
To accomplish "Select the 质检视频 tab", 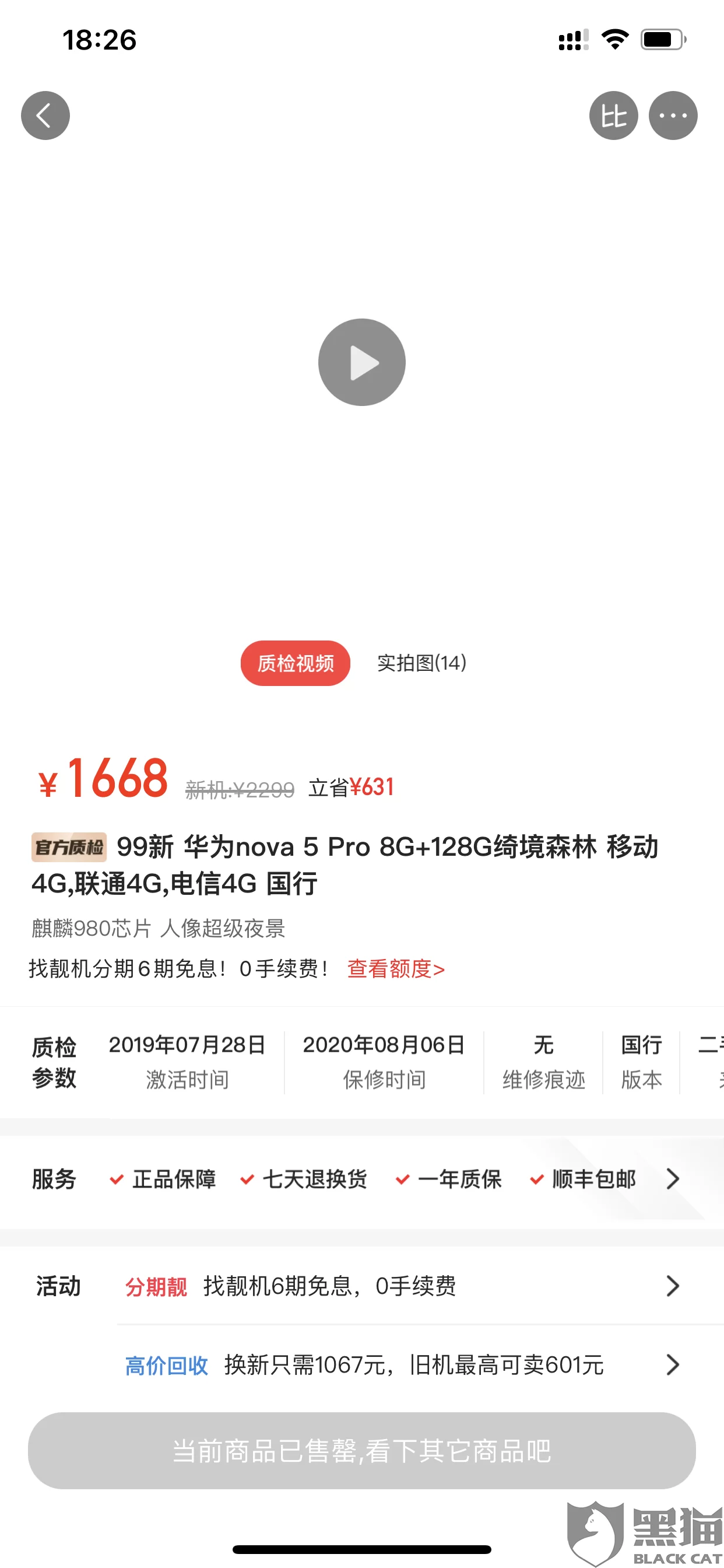I will click(295, 663).
